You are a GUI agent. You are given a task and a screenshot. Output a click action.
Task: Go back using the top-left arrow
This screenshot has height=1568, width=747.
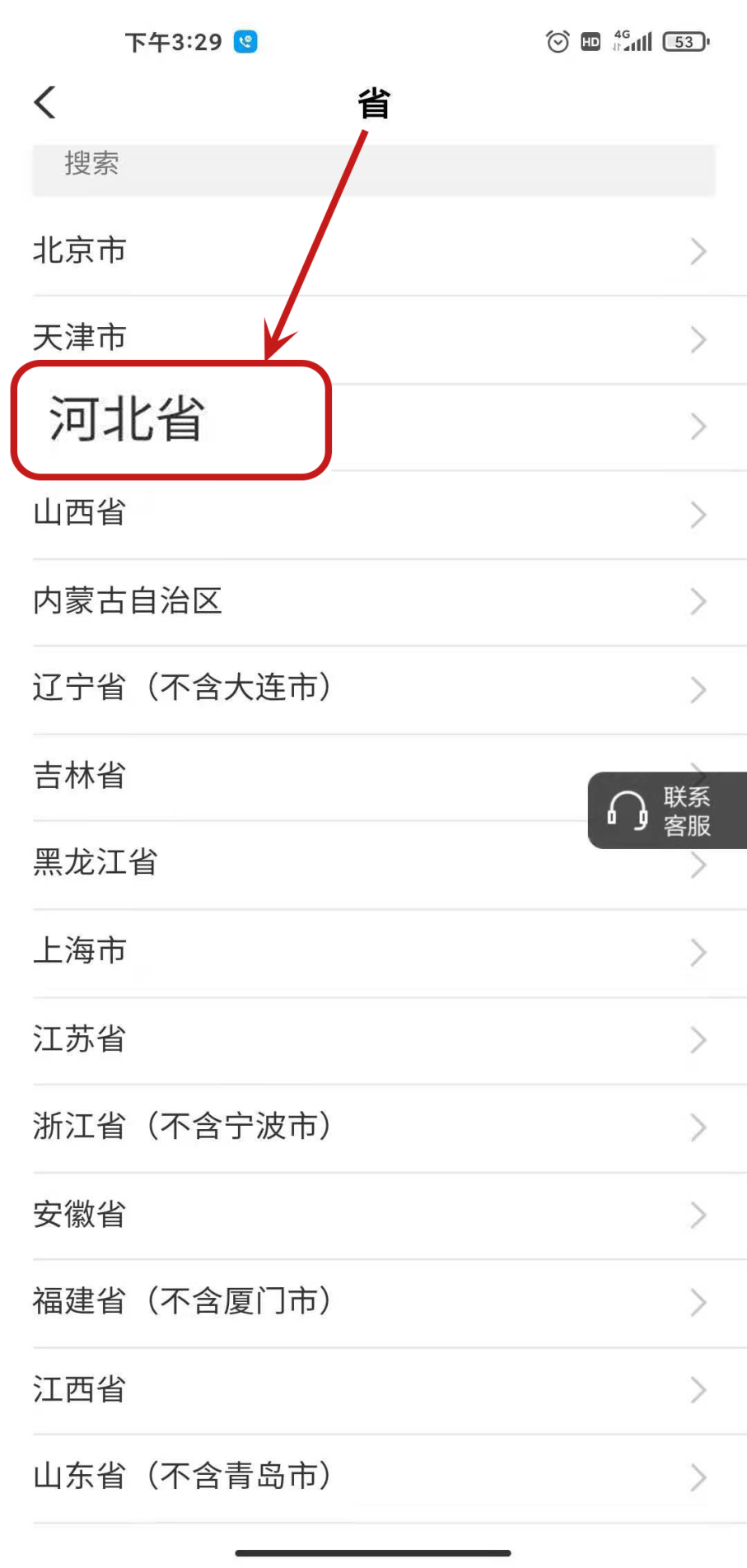[45, 103]
